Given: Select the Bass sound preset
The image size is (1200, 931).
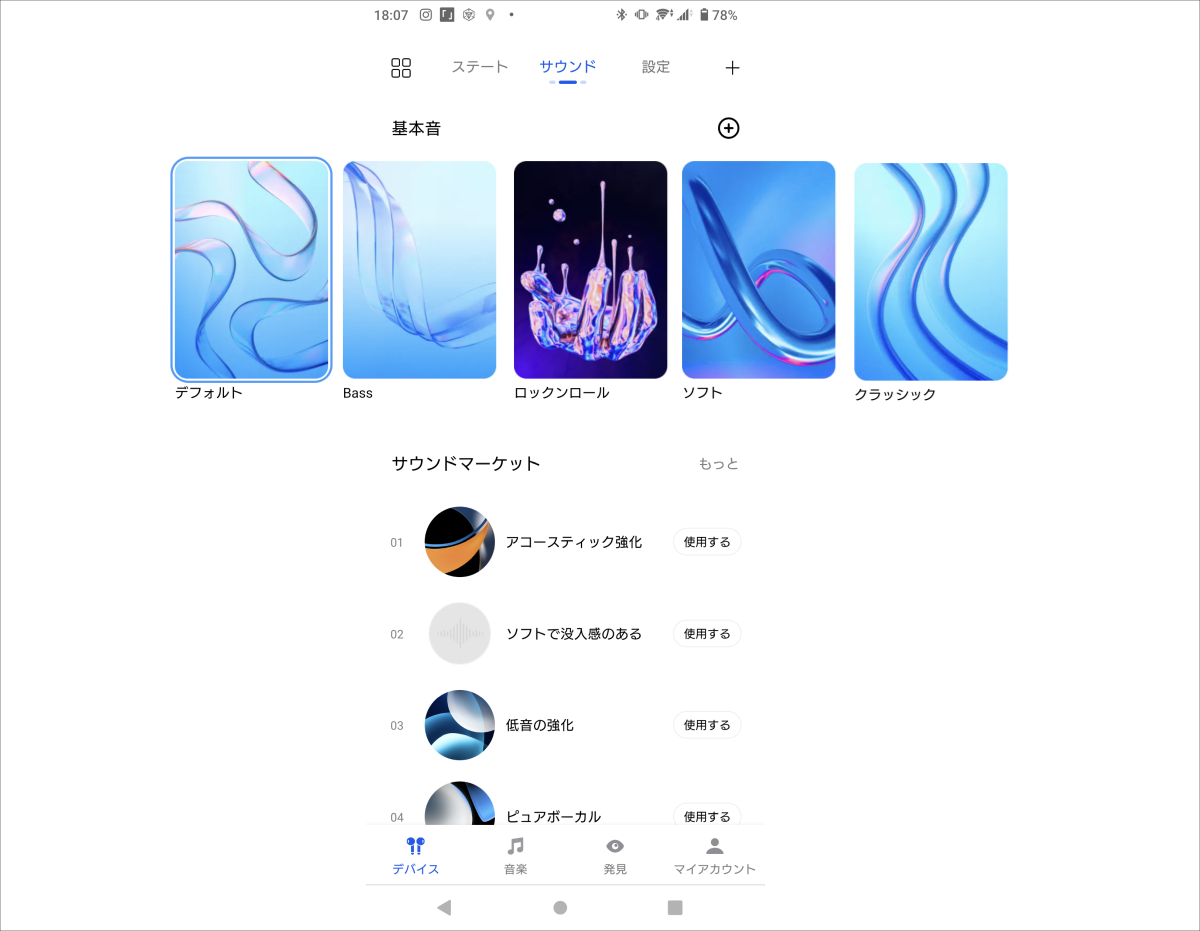Looking at the screenshot, I should tap(419, 270).
